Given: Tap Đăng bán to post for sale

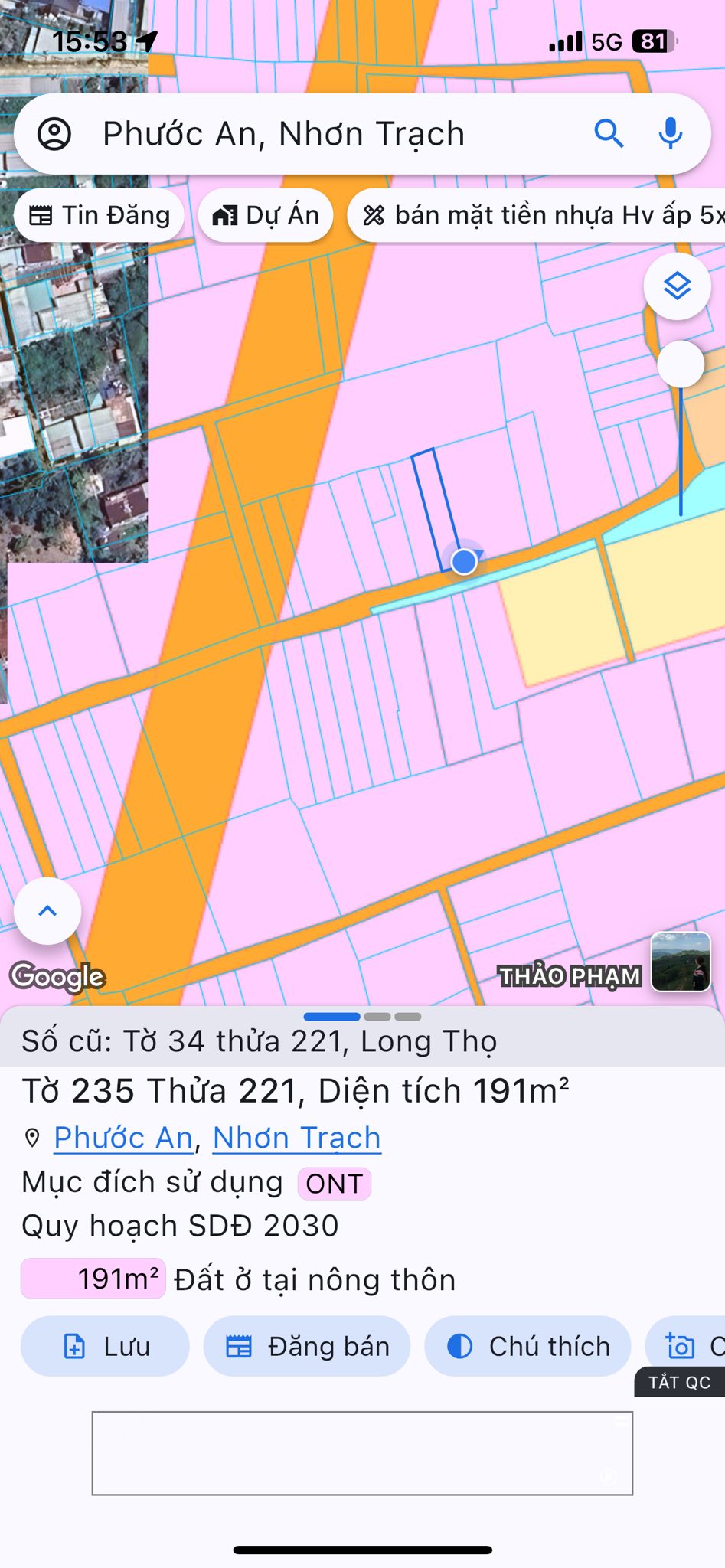Looking at the screenshot, I should pyautogui.click(x=307, y=1346).
